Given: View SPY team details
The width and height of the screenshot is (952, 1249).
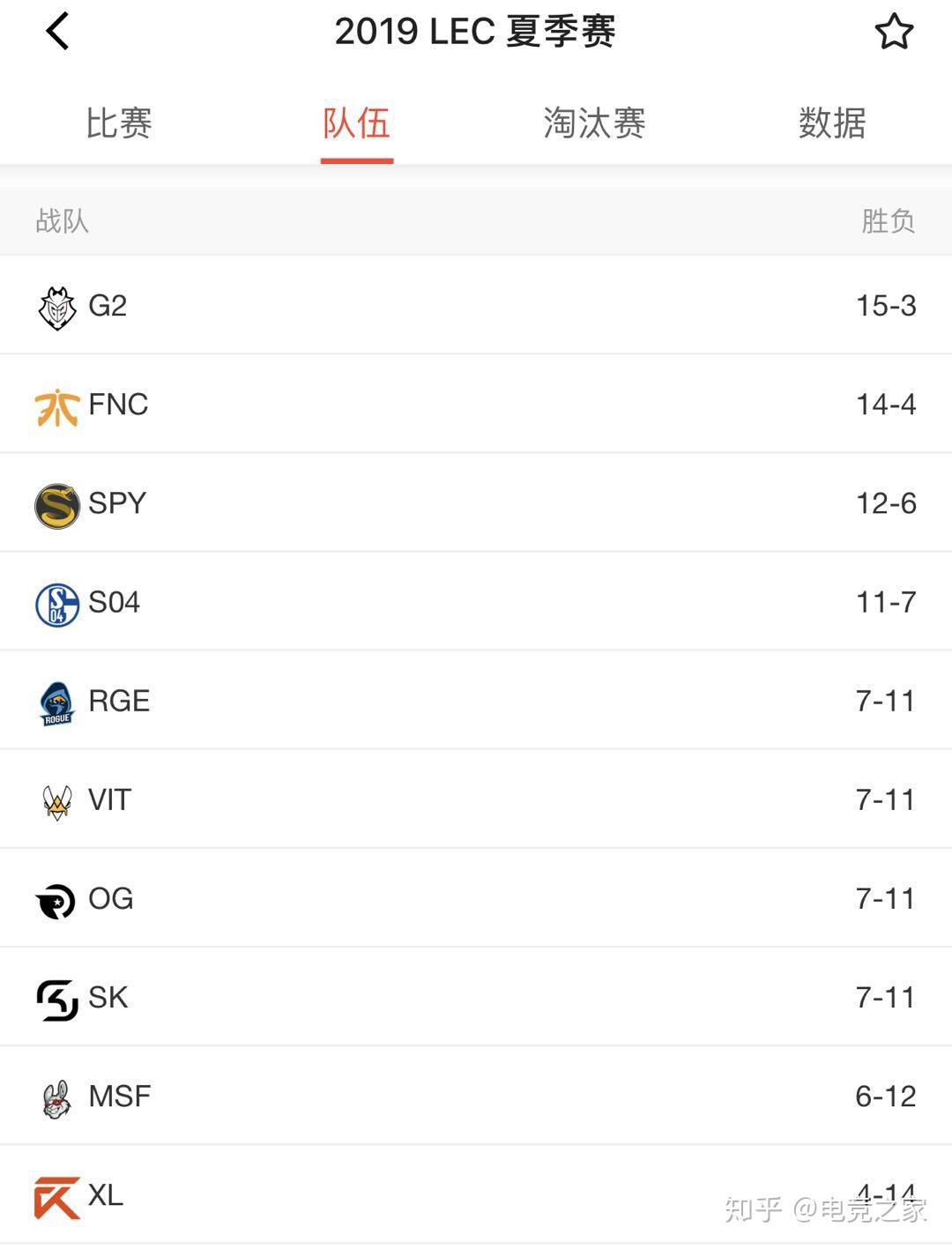Looking at the screenshot, I should pyautogui.click(x=476, y=503).
